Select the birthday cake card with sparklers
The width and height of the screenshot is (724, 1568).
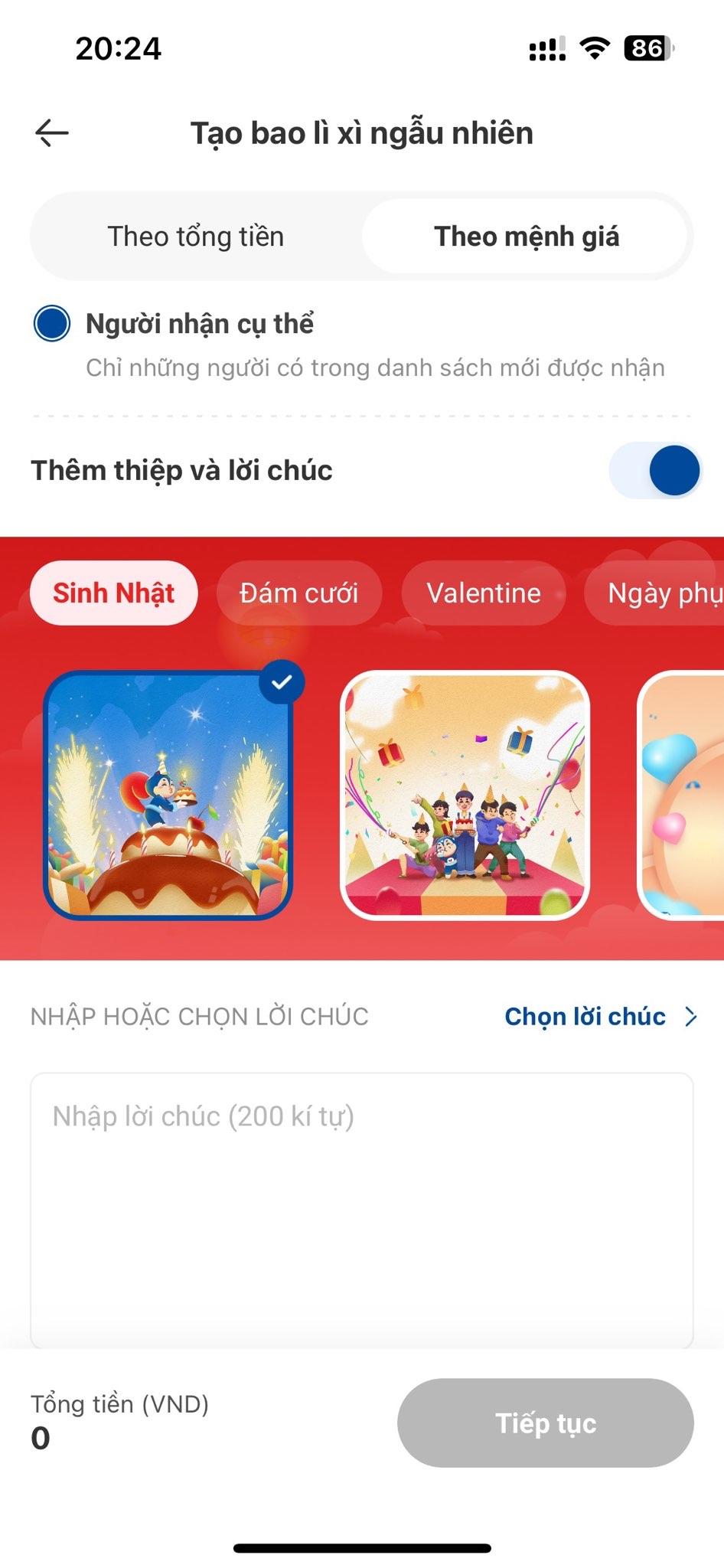tap(168, 795)
